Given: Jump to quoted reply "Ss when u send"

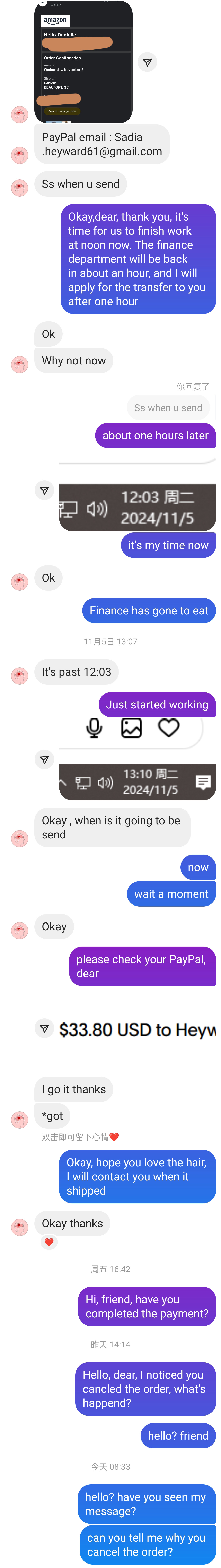Looking at the screenshot, I should coord(168,408).
